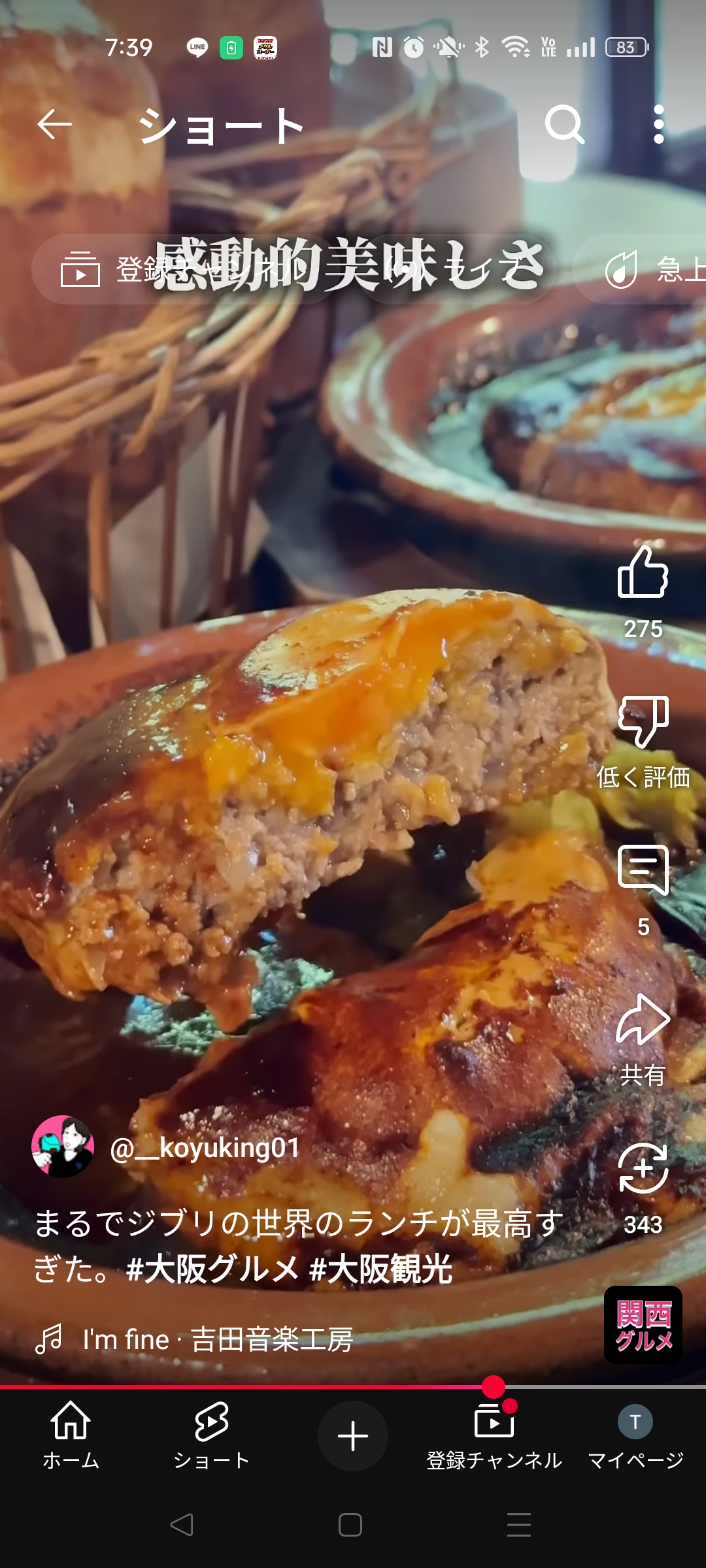
Task: Switch to the 登録チャンネル bottom tab
Action: click(494, 1435)
